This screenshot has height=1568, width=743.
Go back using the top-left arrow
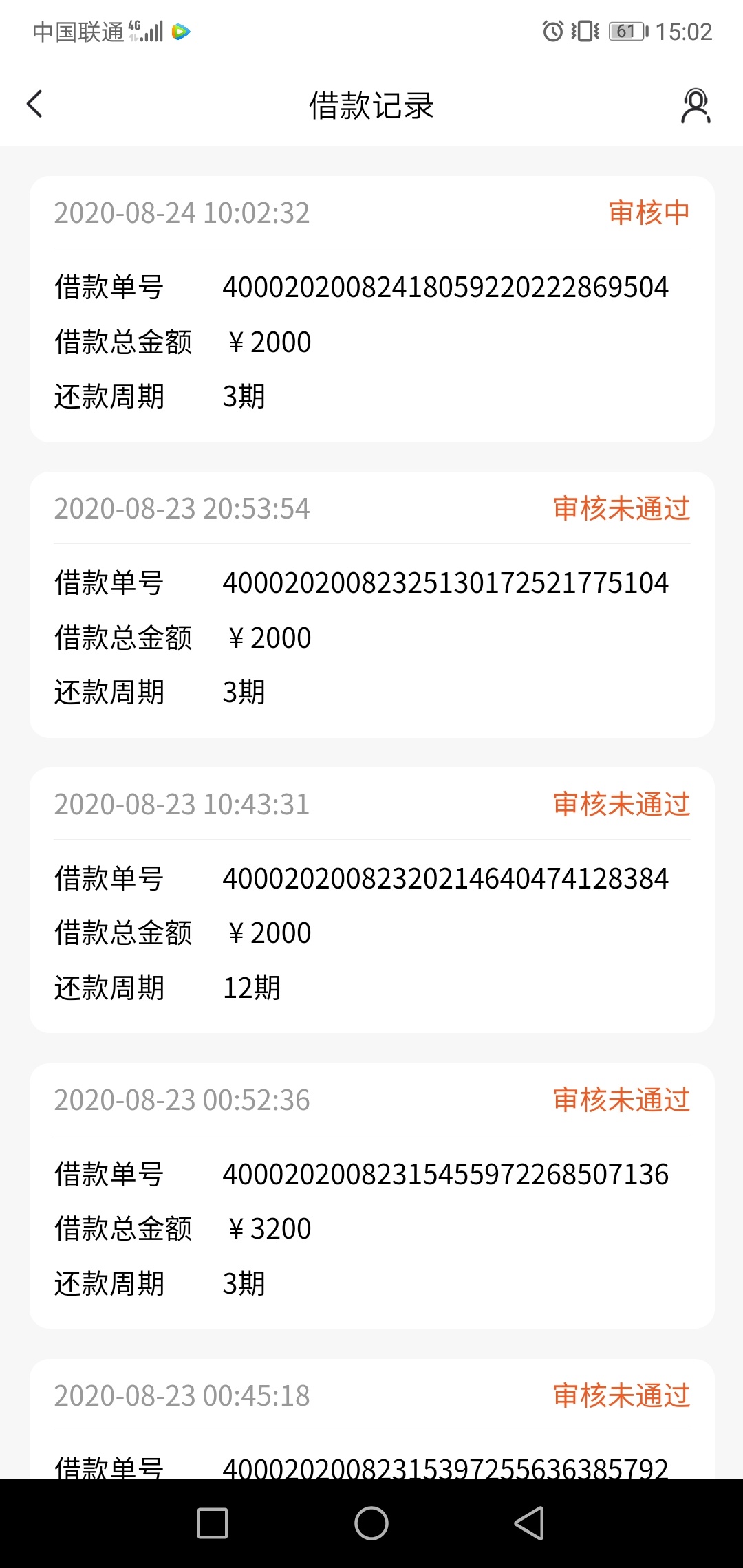pos(34,105)
